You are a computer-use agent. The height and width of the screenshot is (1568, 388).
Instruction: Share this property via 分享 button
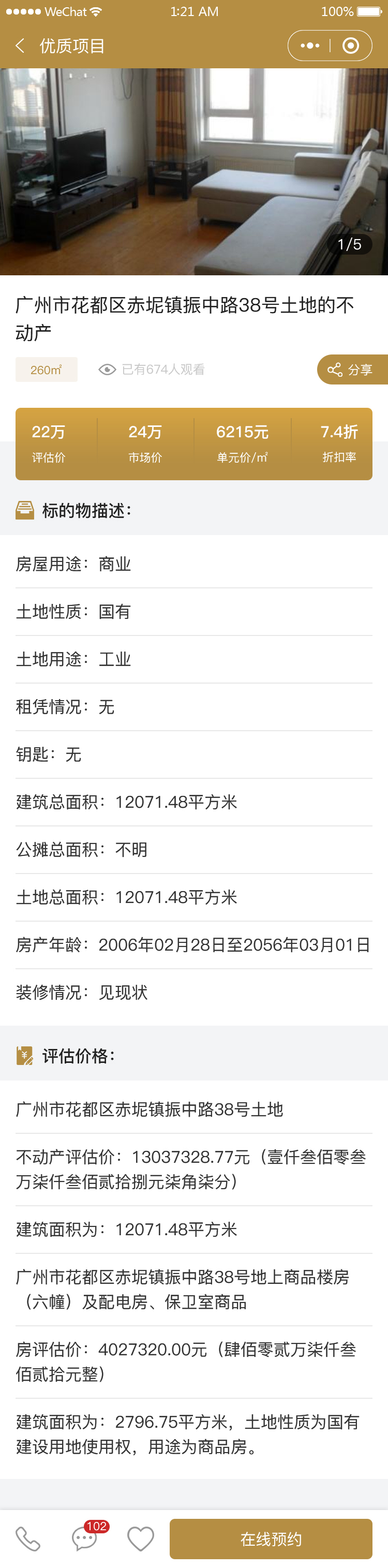(x=352, y=369)
